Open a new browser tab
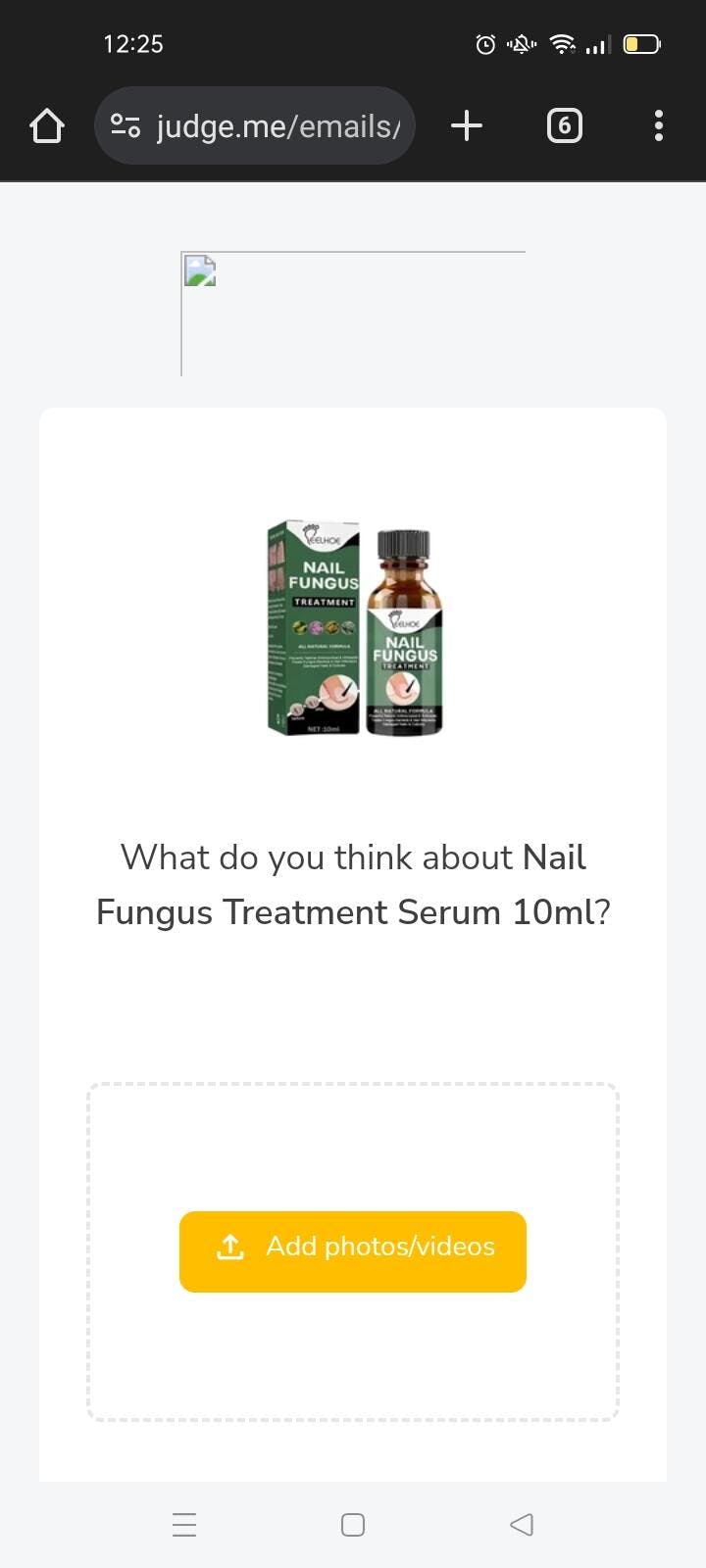 tap(467, 125)
